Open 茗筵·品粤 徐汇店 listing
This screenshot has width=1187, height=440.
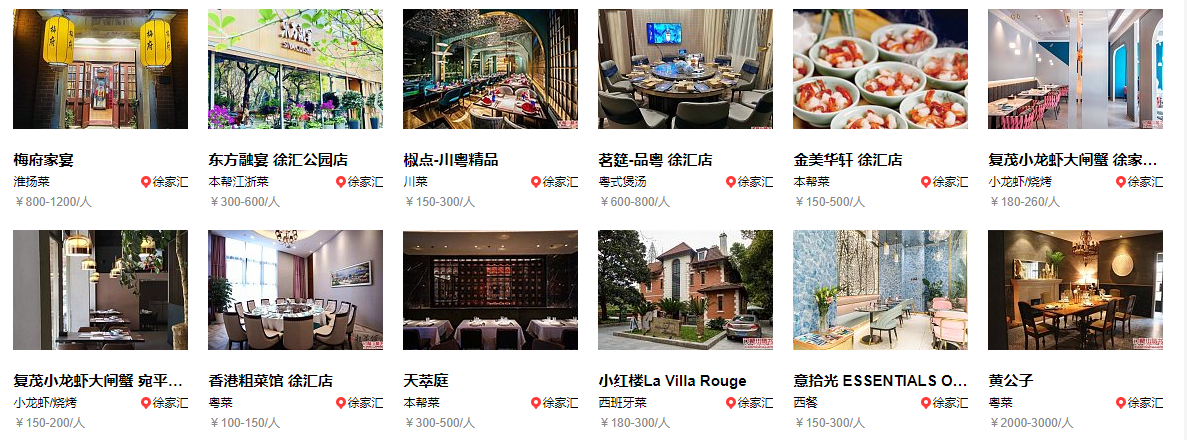pyautogui.click(x=685, y=69)
